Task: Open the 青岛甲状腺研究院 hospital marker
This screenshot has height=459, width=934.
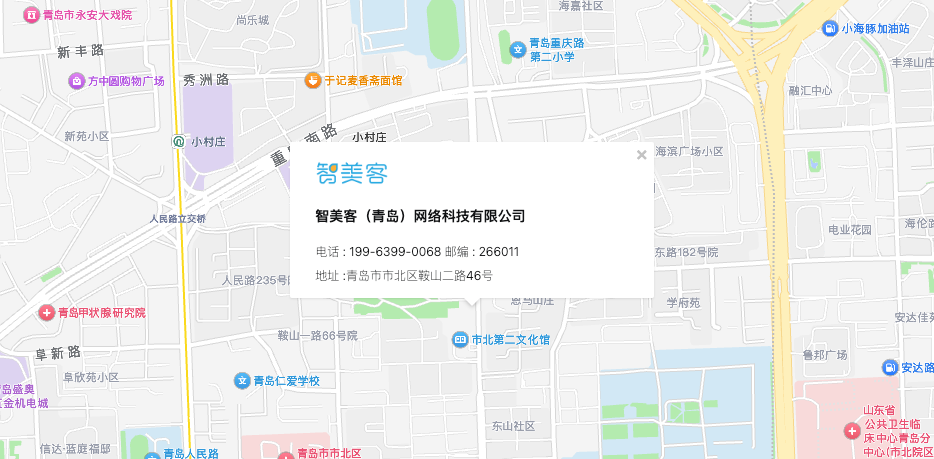Action: pos(47,313)
